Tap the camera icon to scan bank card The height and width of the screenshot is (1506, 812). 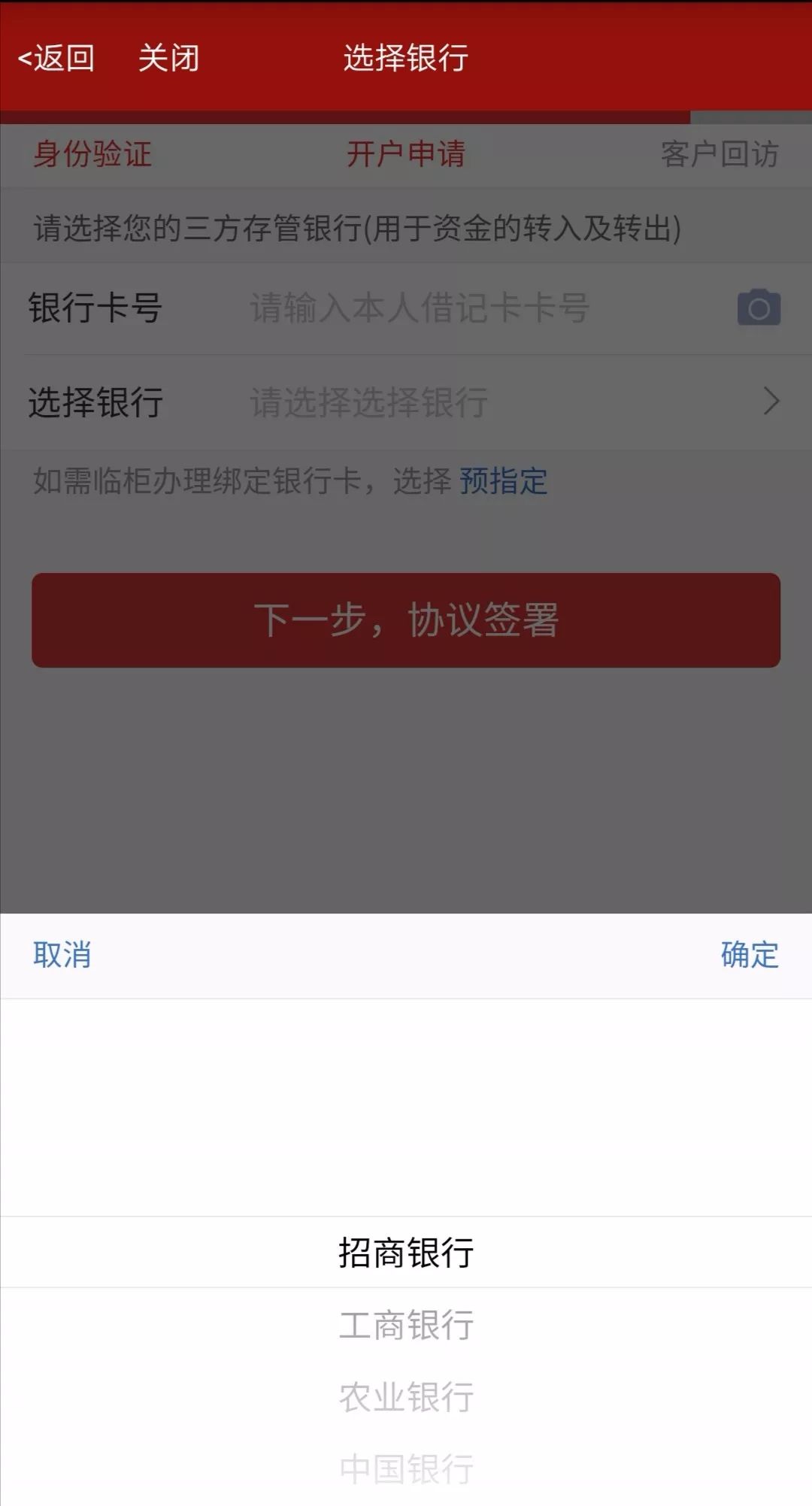pos(759,307)
